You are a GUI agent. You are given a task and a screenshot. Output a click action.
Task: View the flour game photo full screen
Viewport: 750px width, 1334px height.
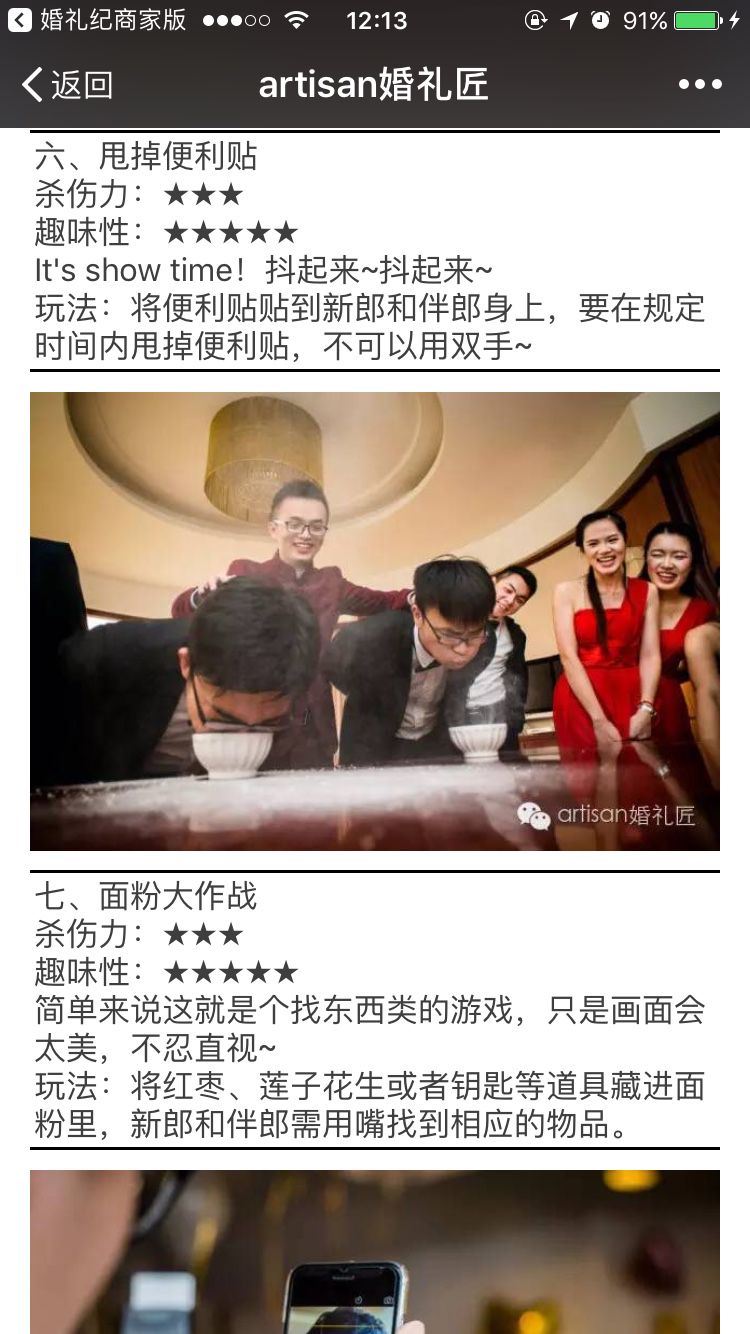[x=375, y=620]
